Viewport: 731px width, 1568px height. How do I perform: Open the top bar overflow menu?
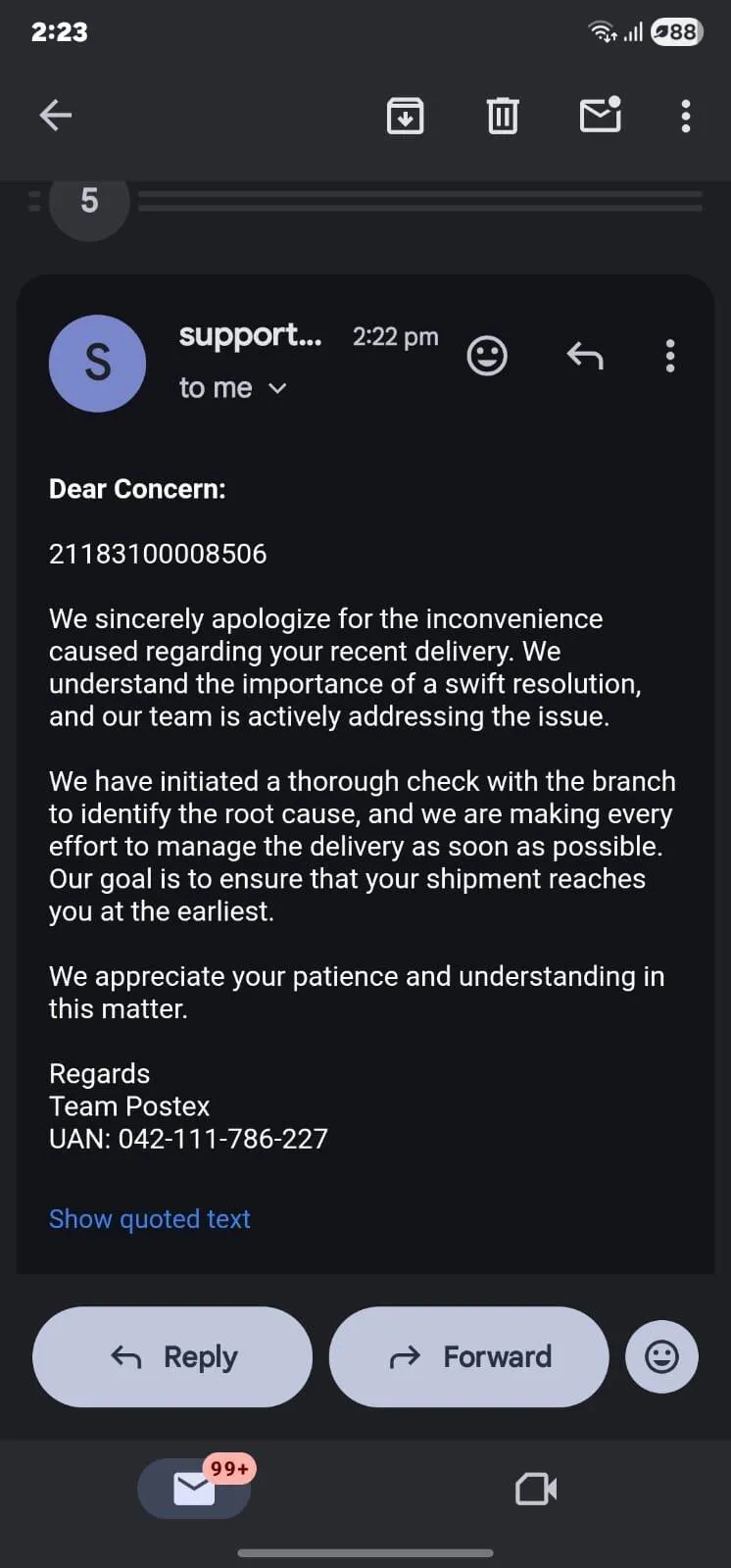coord(686,116)
